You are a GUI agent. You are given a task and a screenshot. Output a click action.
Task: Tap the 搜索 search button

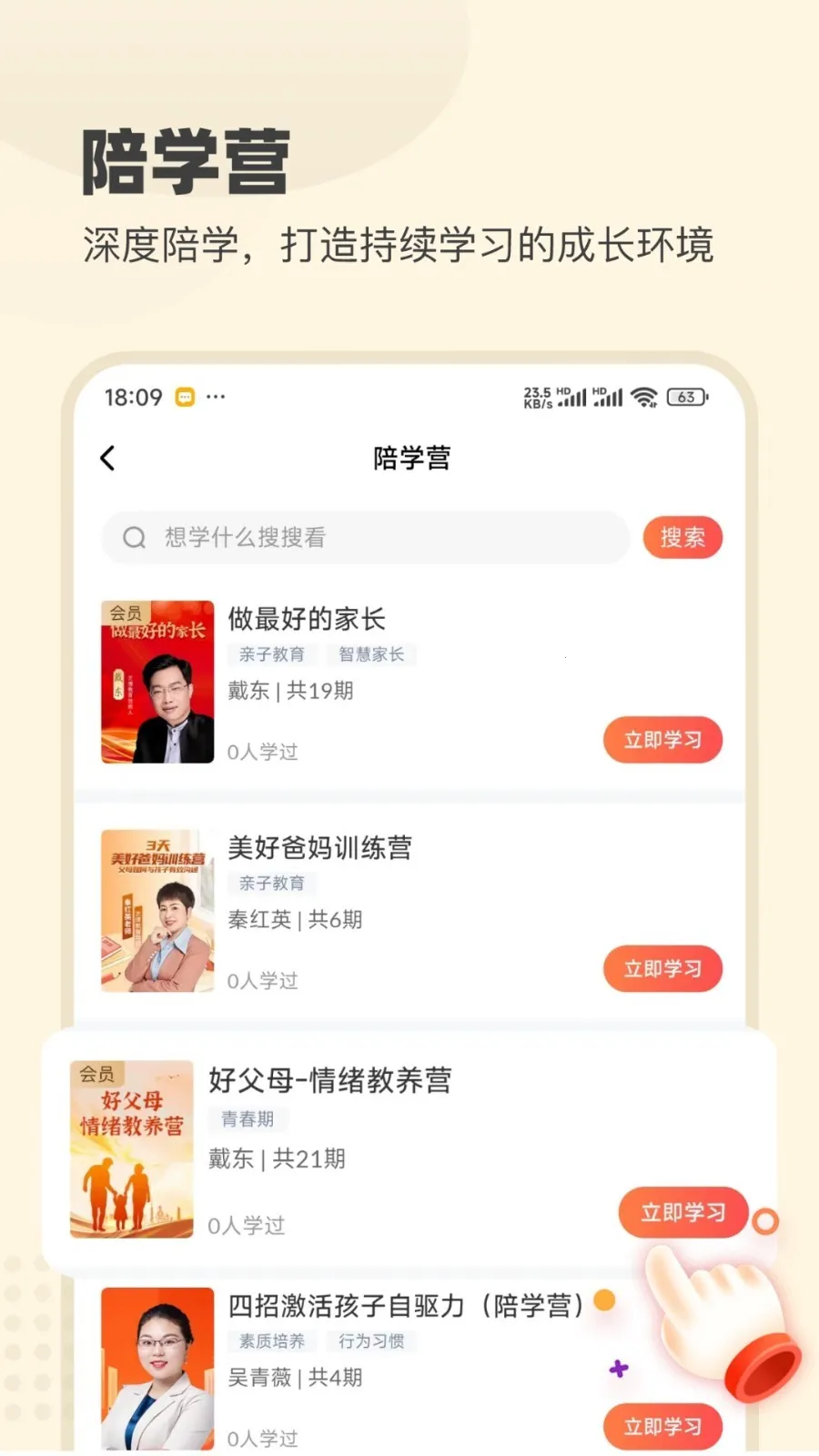coord(682,537)
